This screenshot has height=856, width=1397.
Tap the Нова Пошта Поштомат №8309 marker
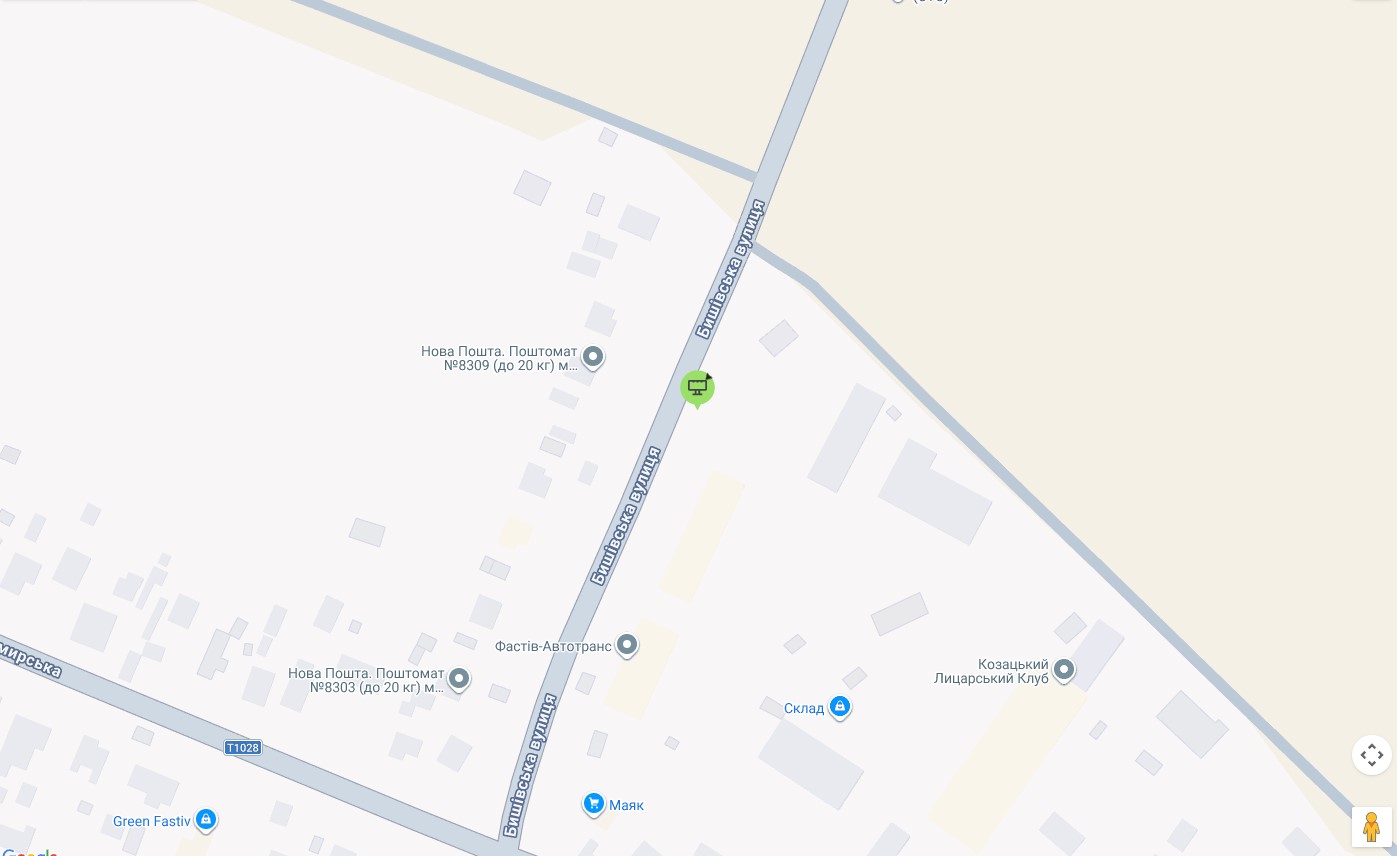(593, 357)
